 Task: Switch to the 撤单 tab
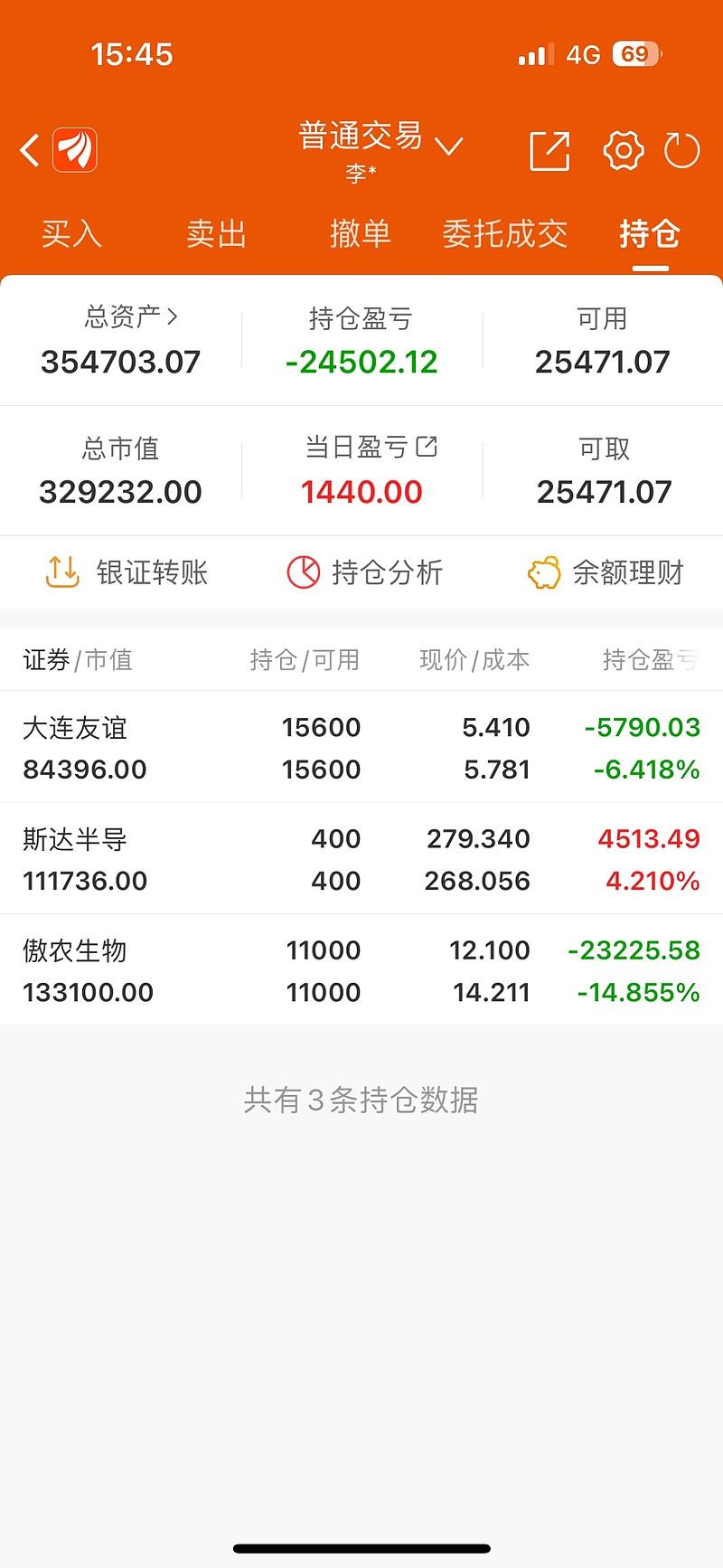[361, 234]
